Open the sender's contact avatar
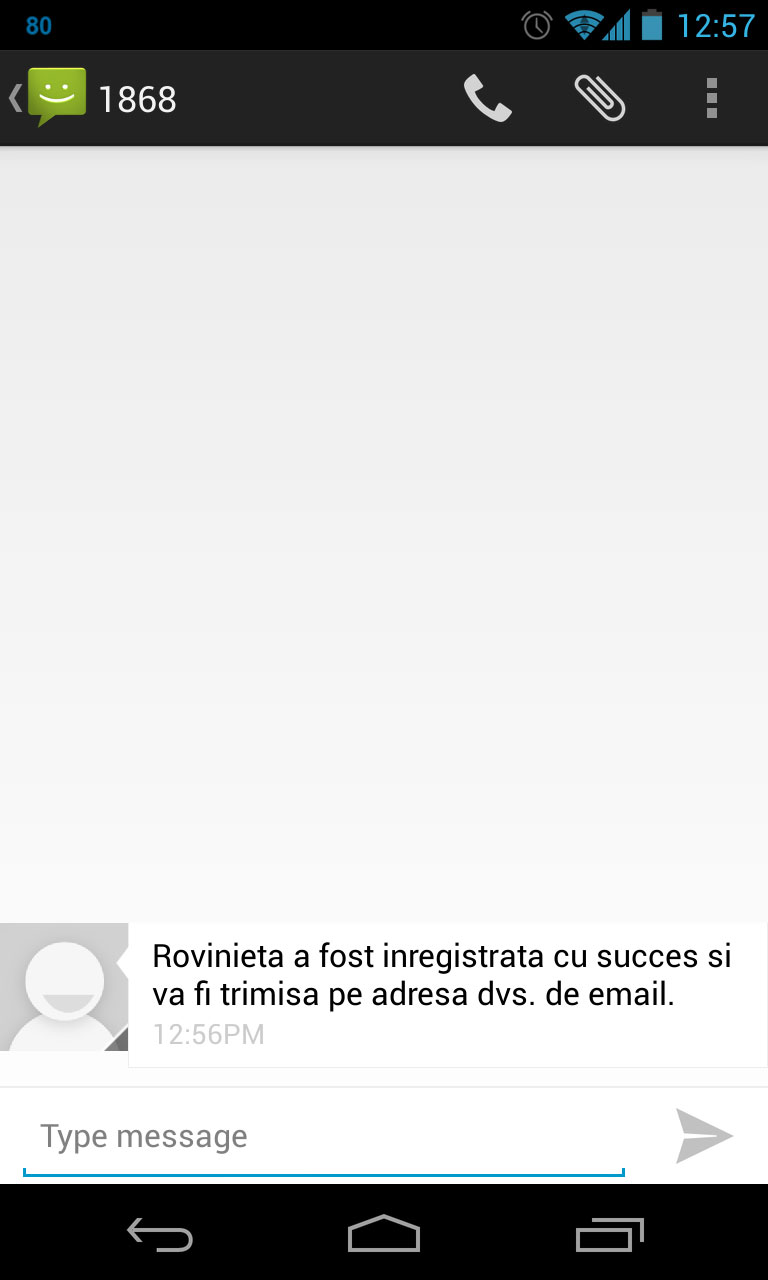This screenshot has width=768, height=1280. [64, 987]
